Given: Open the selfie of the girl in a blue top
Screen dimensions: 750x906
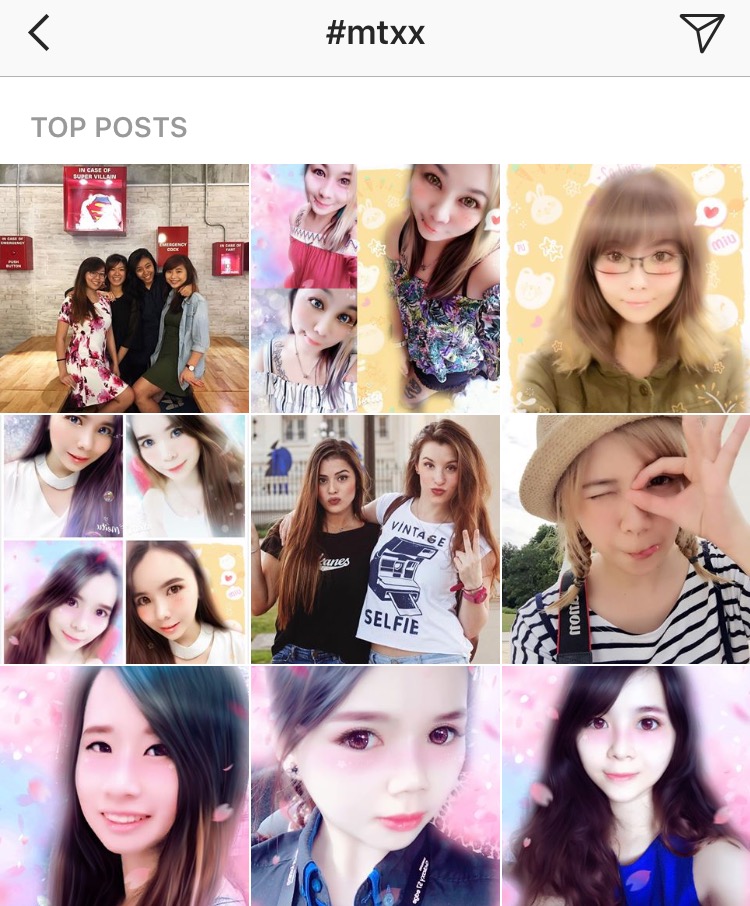Looking at the screenshot, I should click(x=626, y=787).
